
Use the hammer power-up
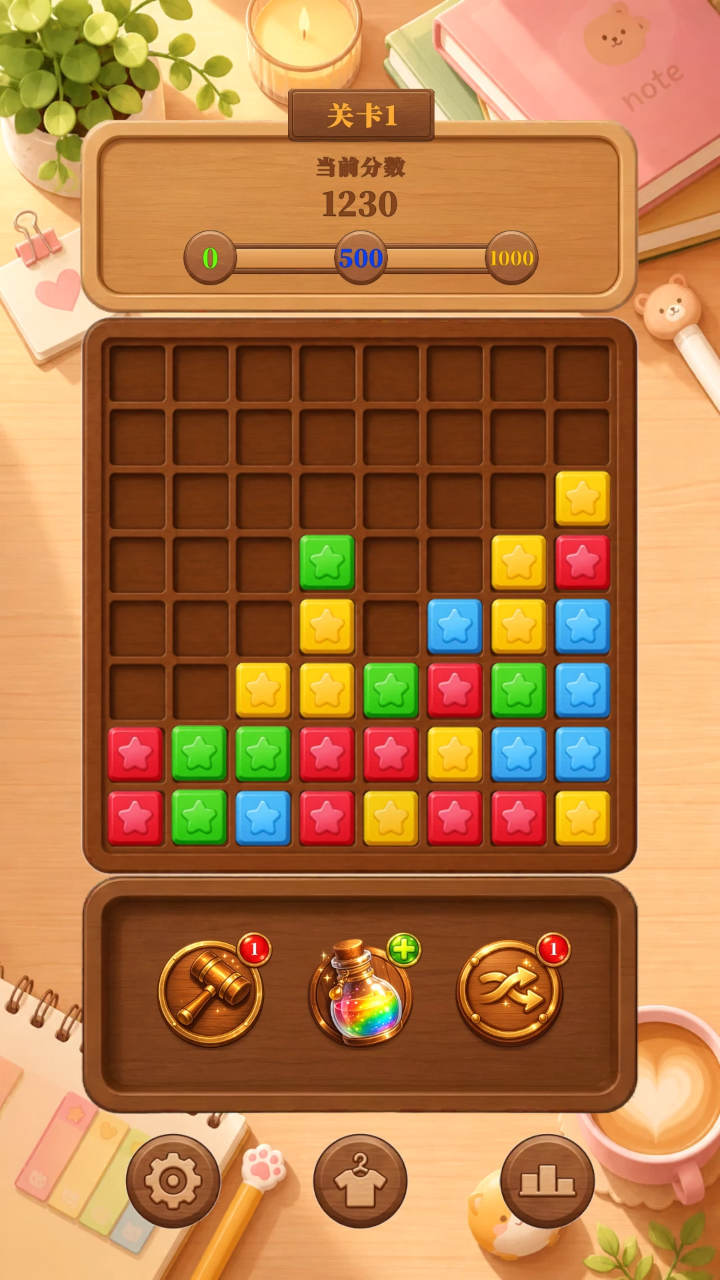(x=211, y=992)
